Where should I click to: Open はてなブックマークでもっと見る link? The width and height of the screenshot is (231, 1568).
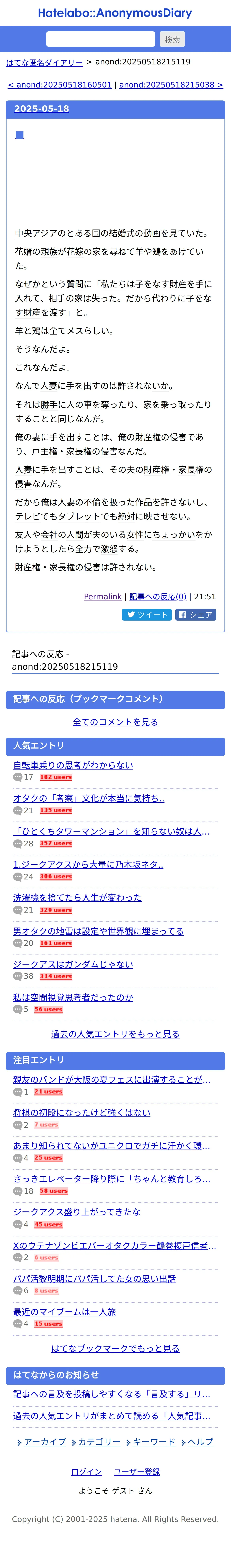click(115, 1348)
